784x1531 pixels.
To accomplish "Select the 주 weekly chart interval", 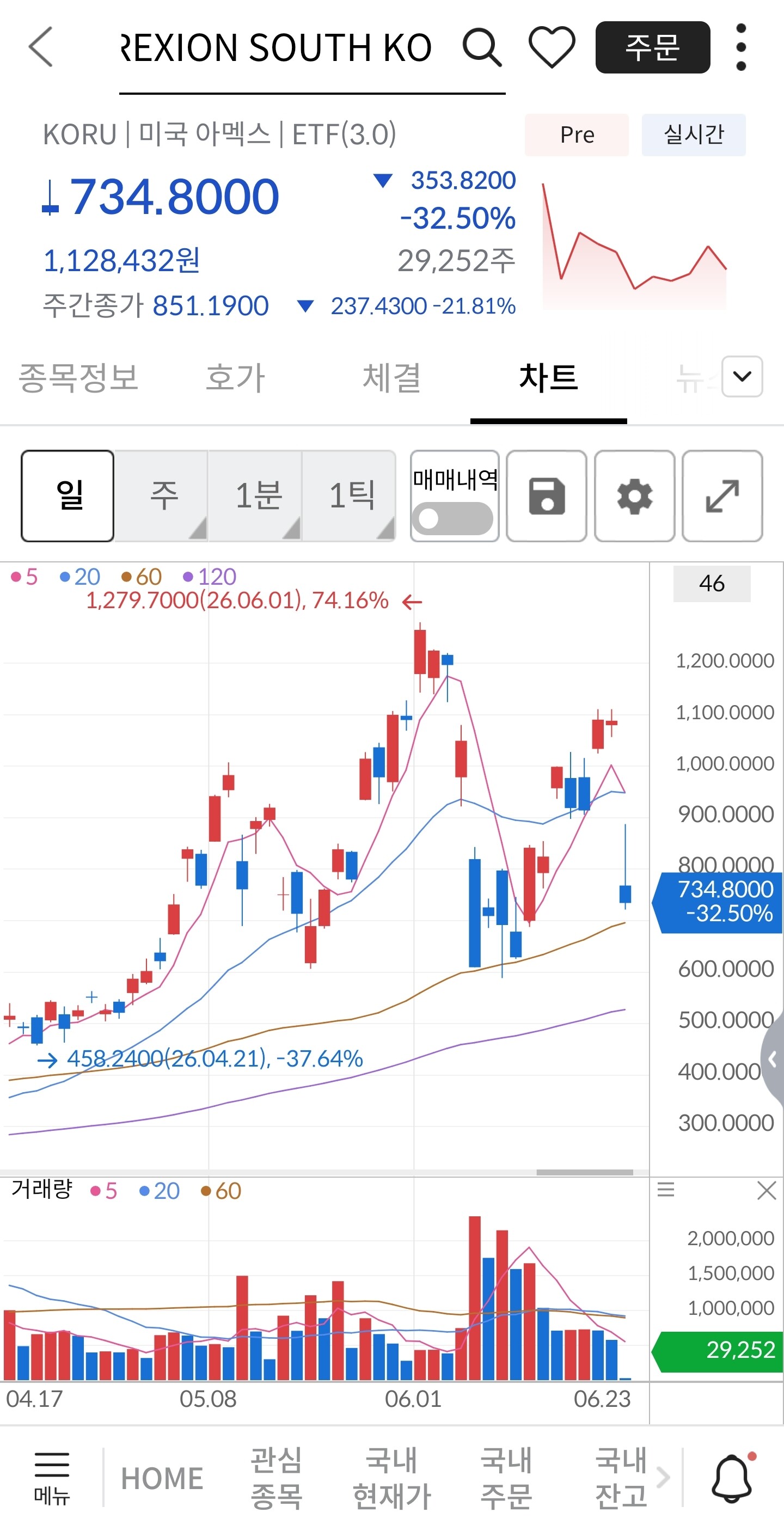I will [162, 495].
